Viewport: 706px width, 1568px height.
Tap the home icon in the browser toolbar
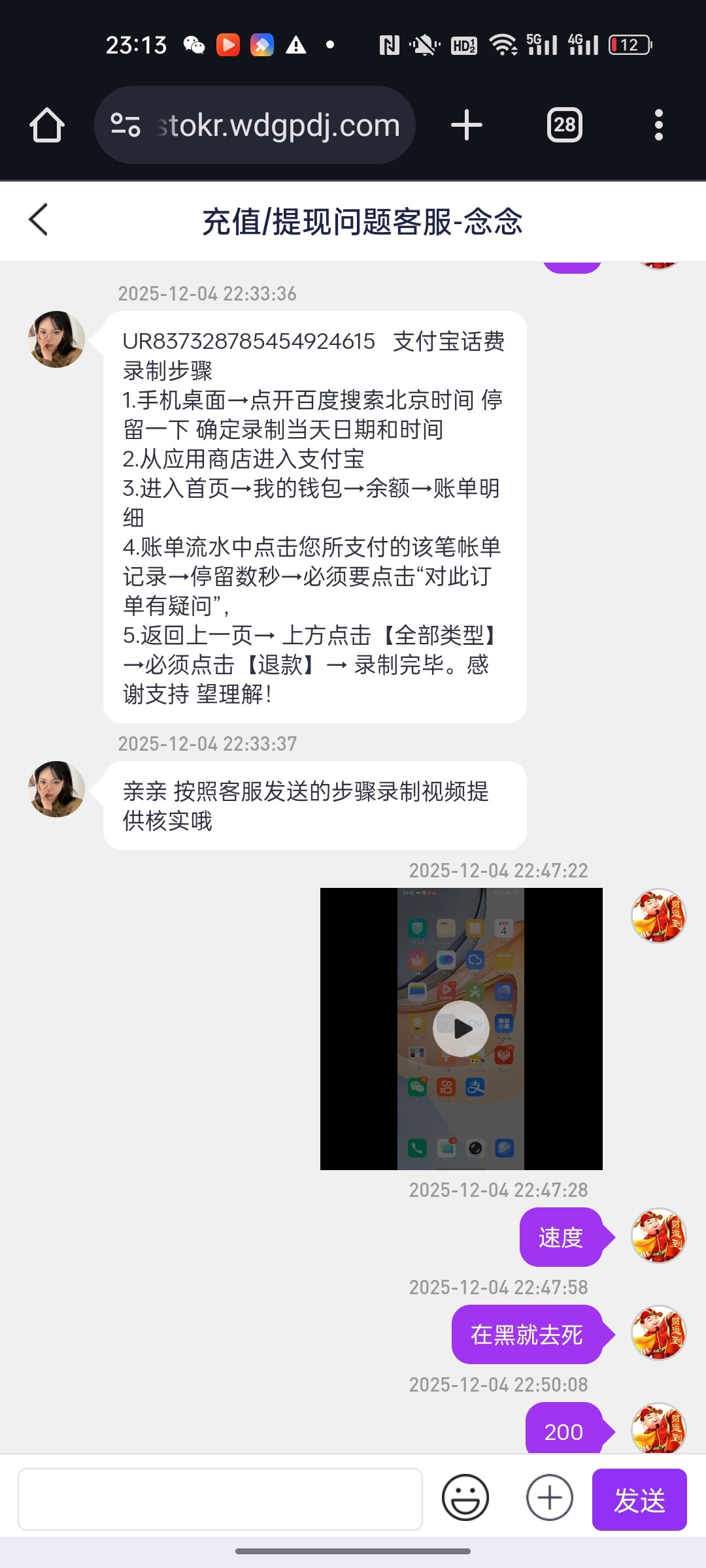[46, 125]
